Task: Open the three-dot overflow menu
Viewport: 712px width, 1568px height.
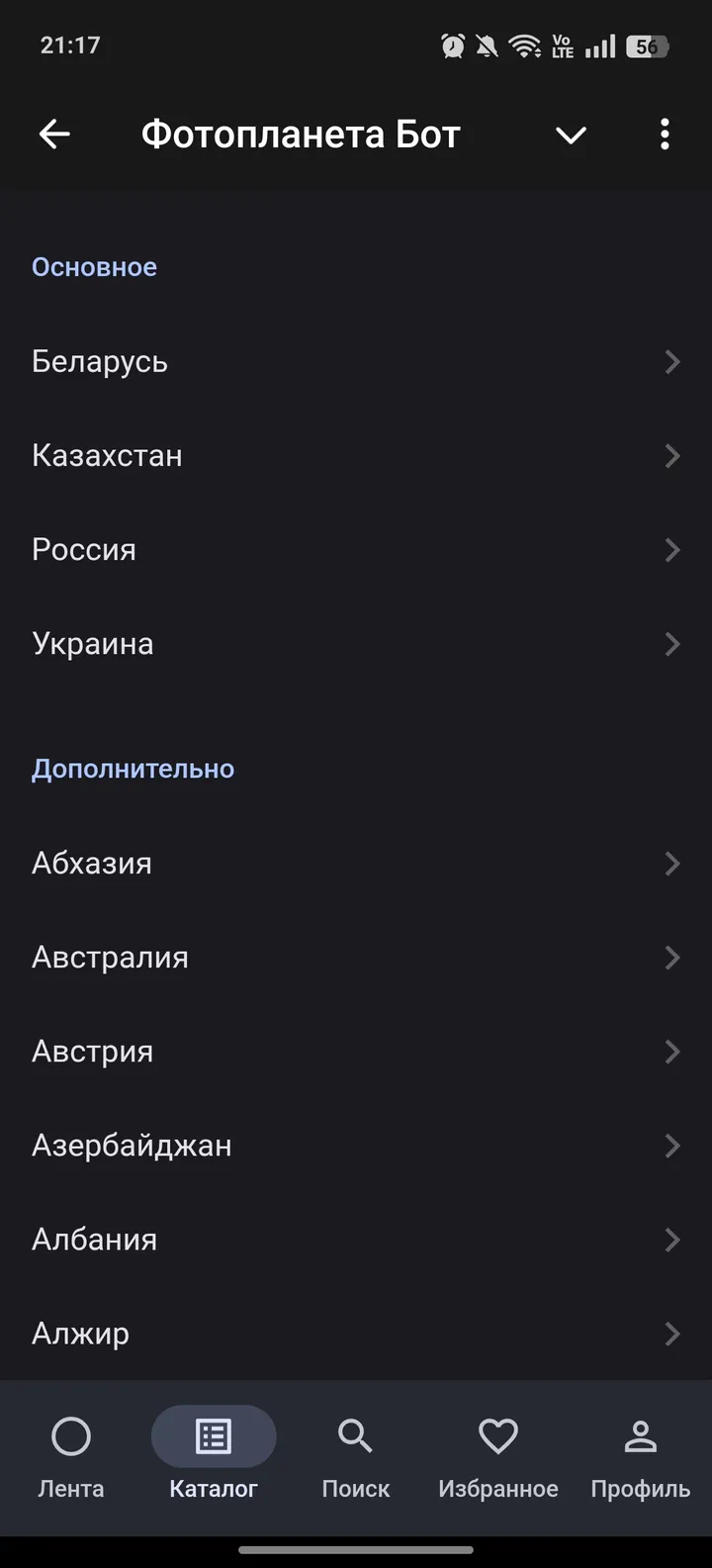Action: point(665,134)
